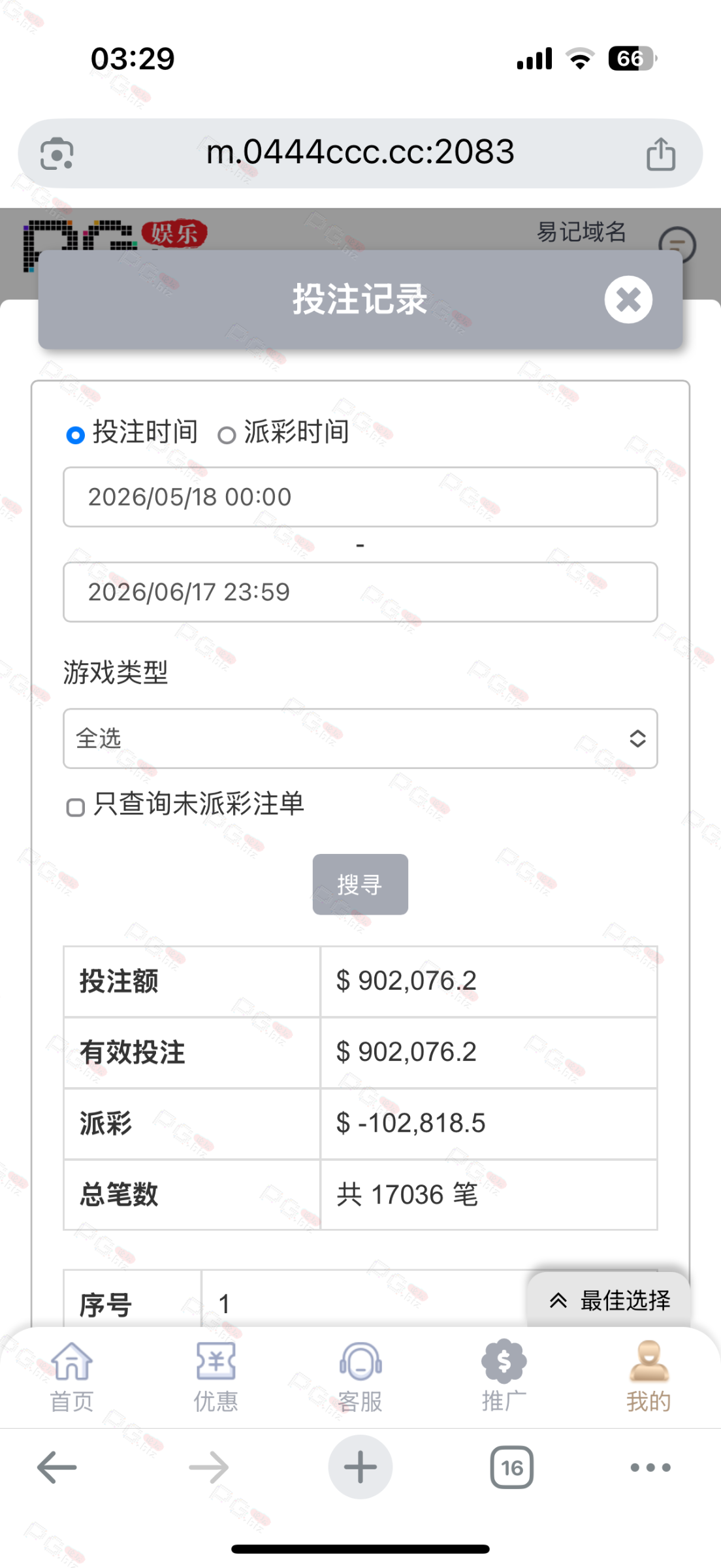Open the 游戏类型 dropdown showing 全选
721x1568 pixels.
[x=360, y=738]
